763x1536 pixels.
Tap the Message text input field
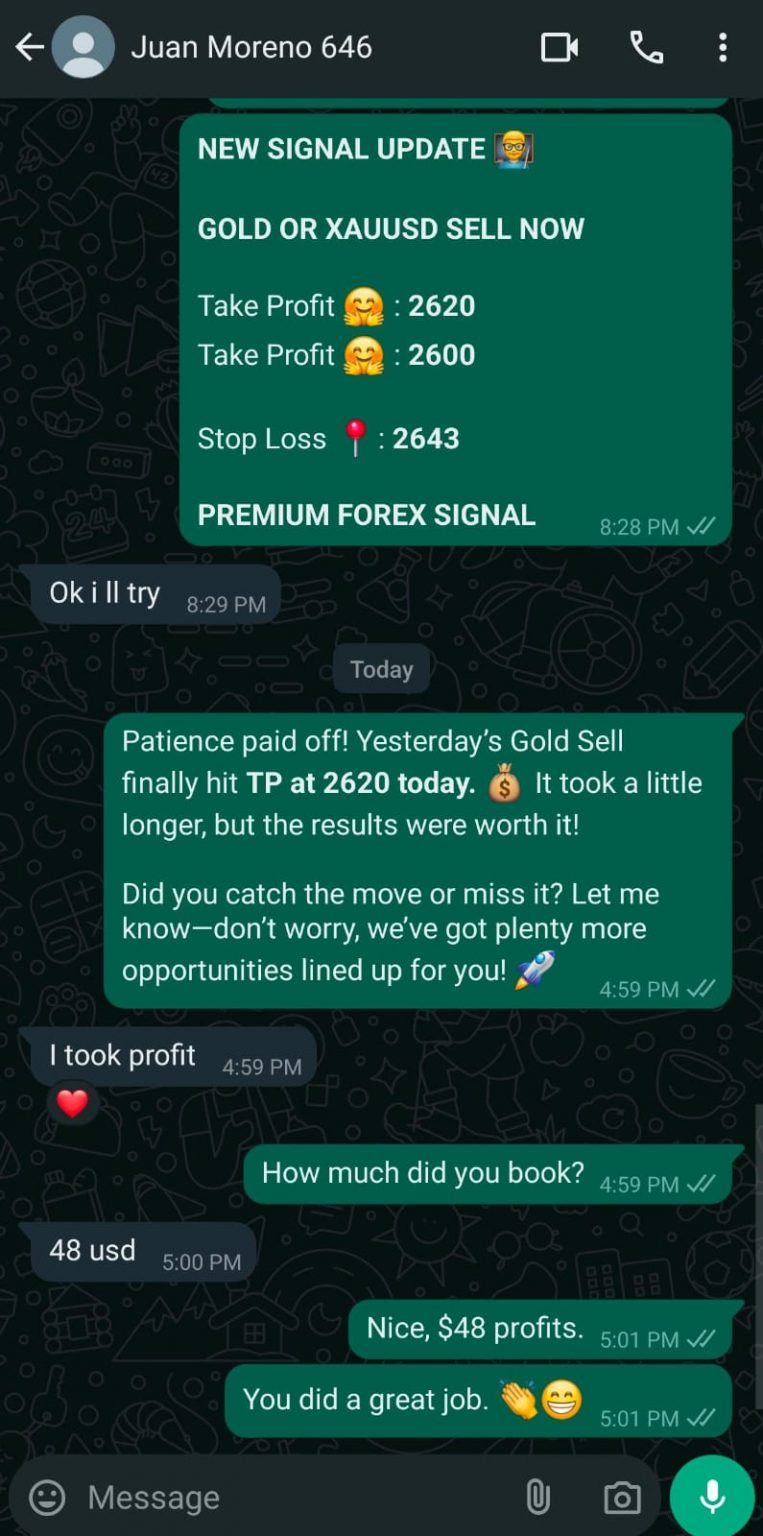pos(250,1497)
